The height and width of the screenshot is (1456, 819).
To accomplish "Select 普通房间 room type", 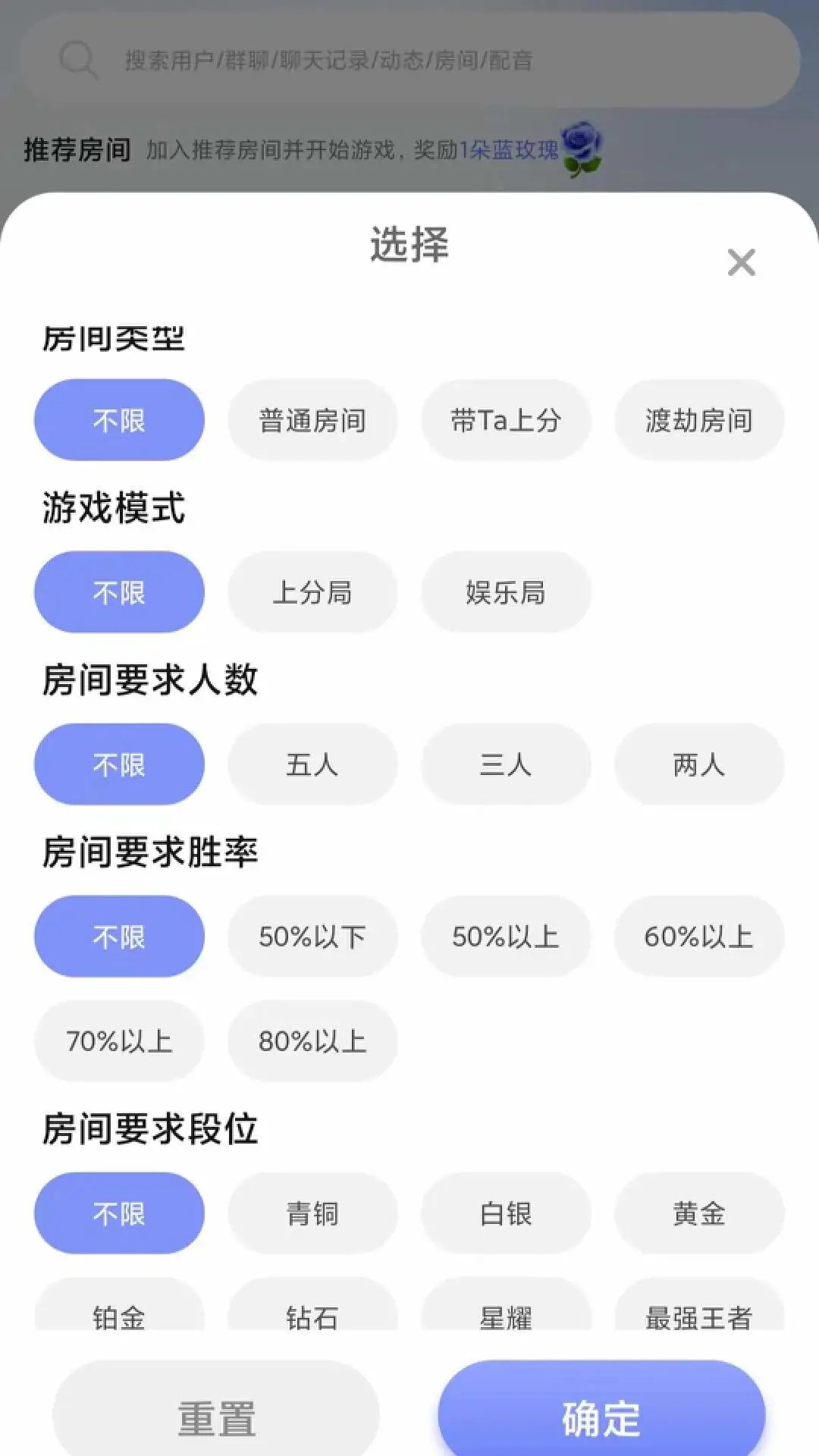I will [x=312, y=419].
